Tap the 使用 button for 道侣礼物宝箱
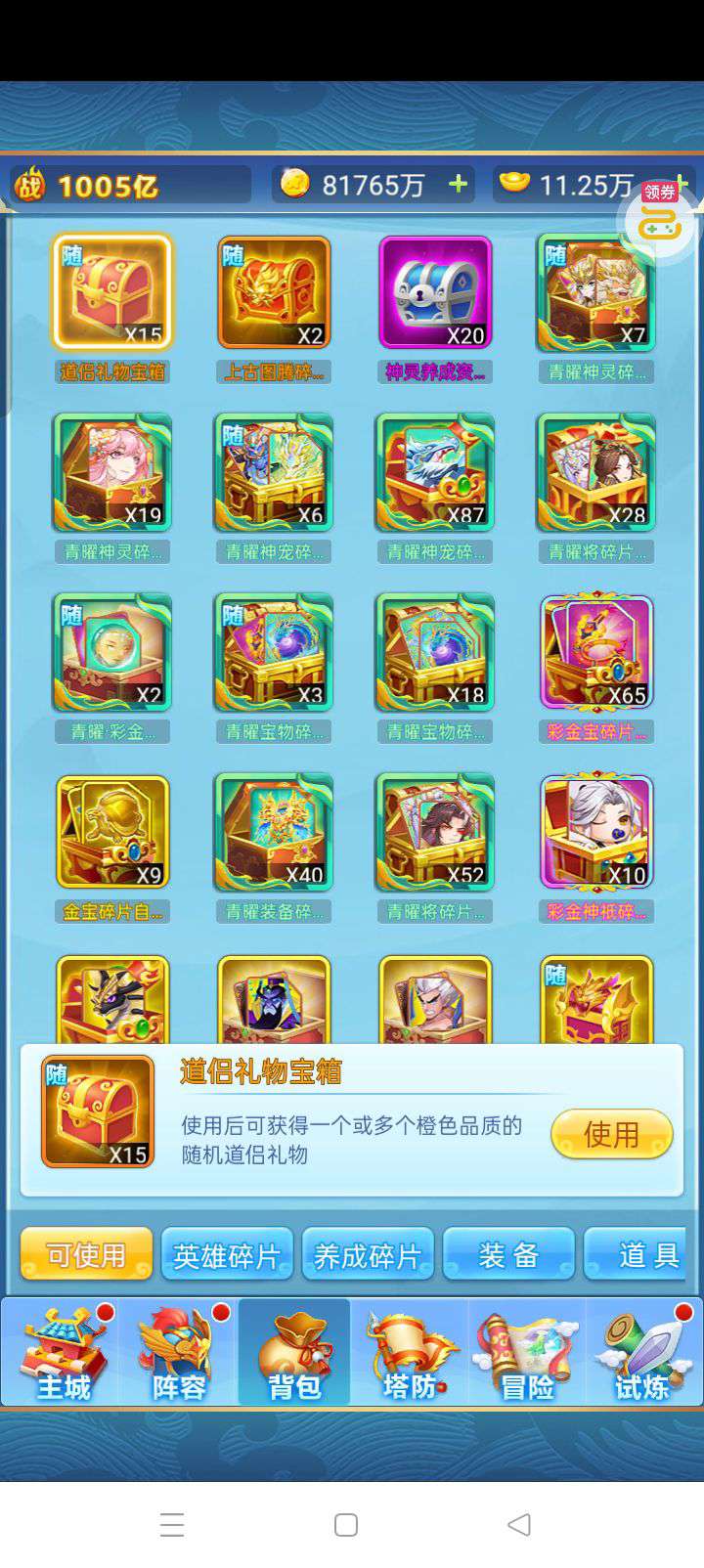Screen dimensions: 704x1568 pyautogui.click(x=611, y=1134)
